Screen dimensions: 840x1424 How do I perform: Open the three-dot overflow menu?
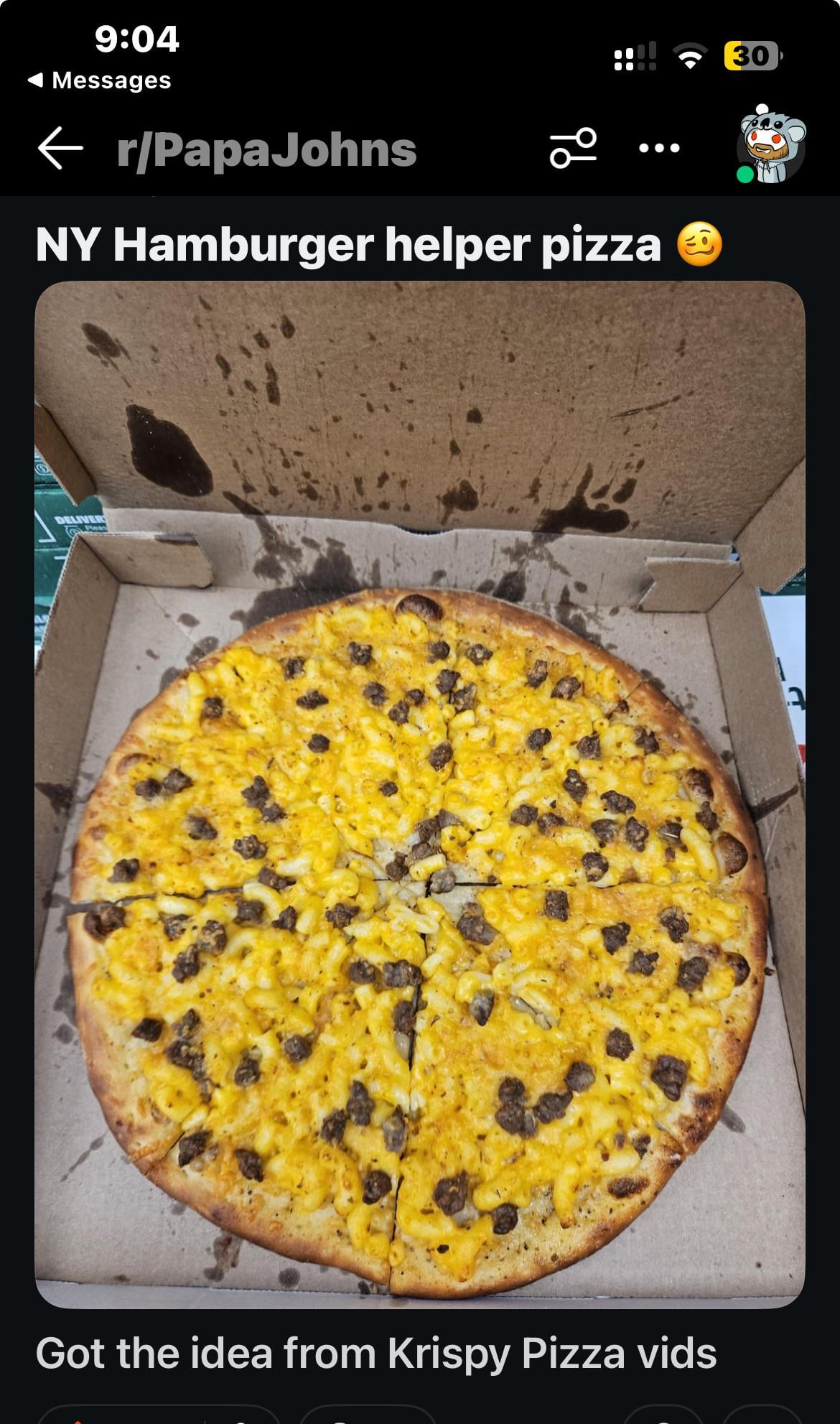point(659,149)
